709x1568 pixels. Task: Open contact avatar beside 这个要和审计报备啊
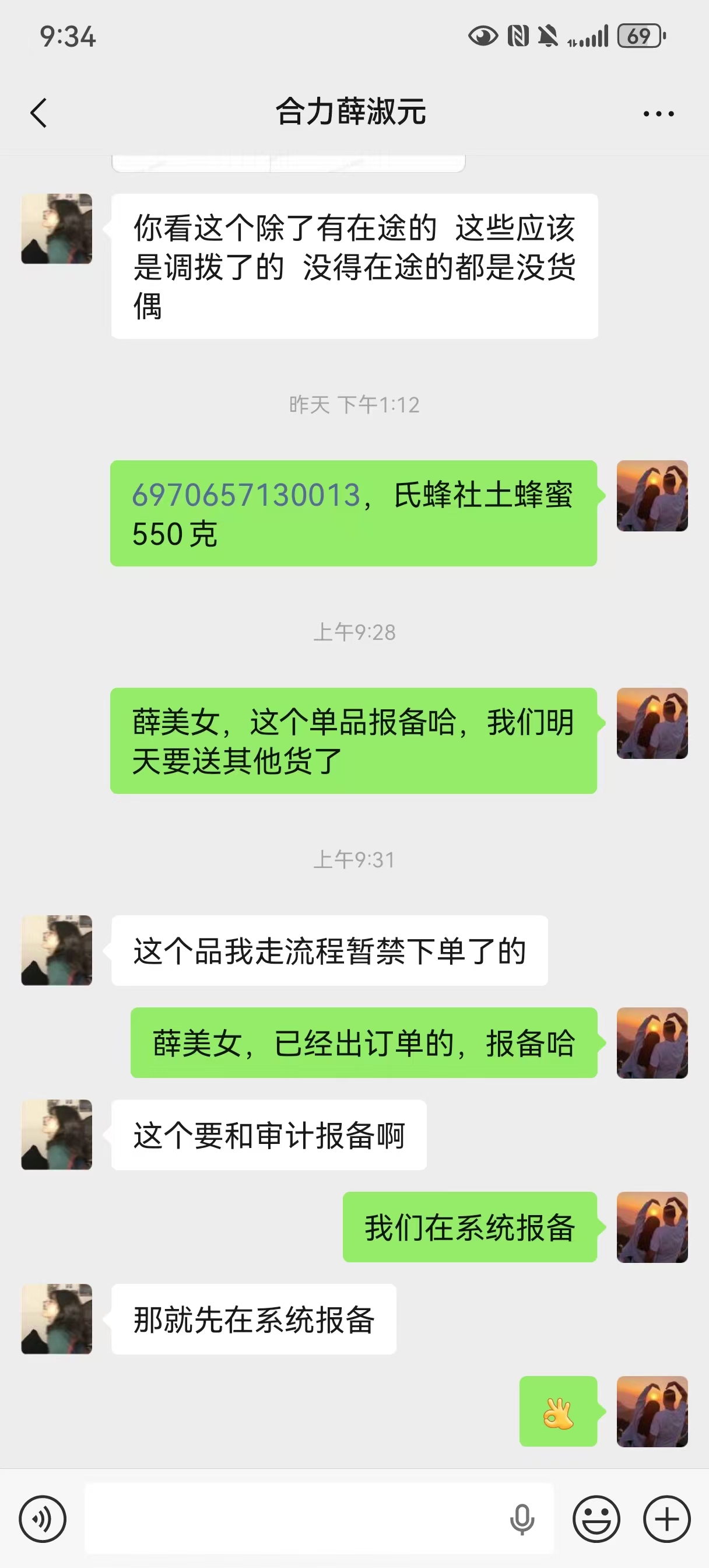tap(57, 1135)
